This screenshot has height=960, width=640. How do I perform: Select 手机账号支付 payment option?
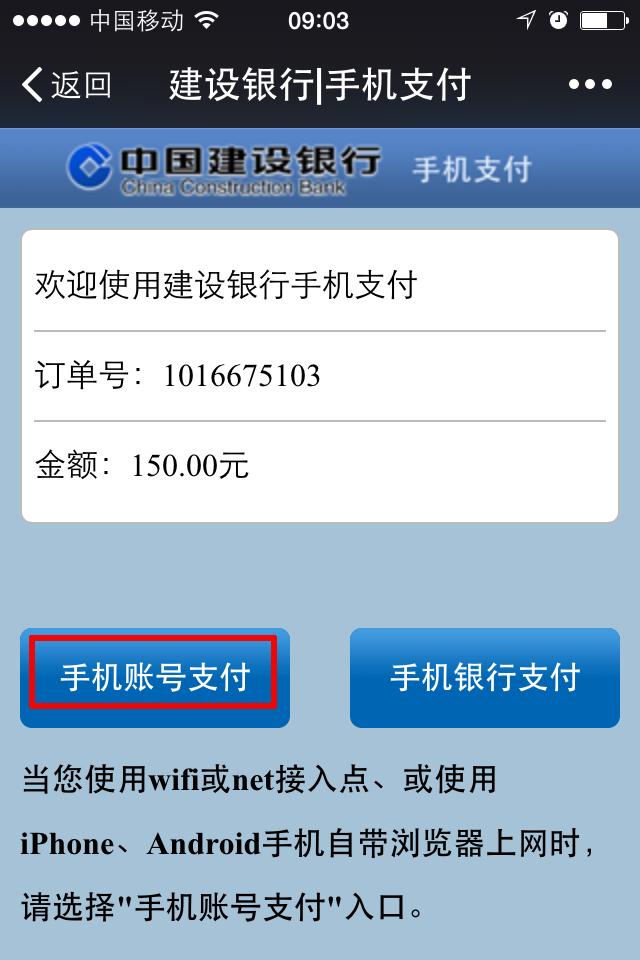[x=155, y=677]
